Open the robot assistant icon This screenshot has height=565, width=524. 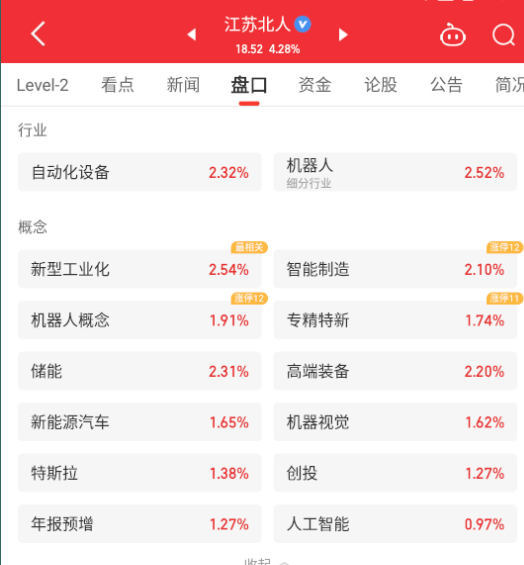pyautogui.click(x=453, y=35)
